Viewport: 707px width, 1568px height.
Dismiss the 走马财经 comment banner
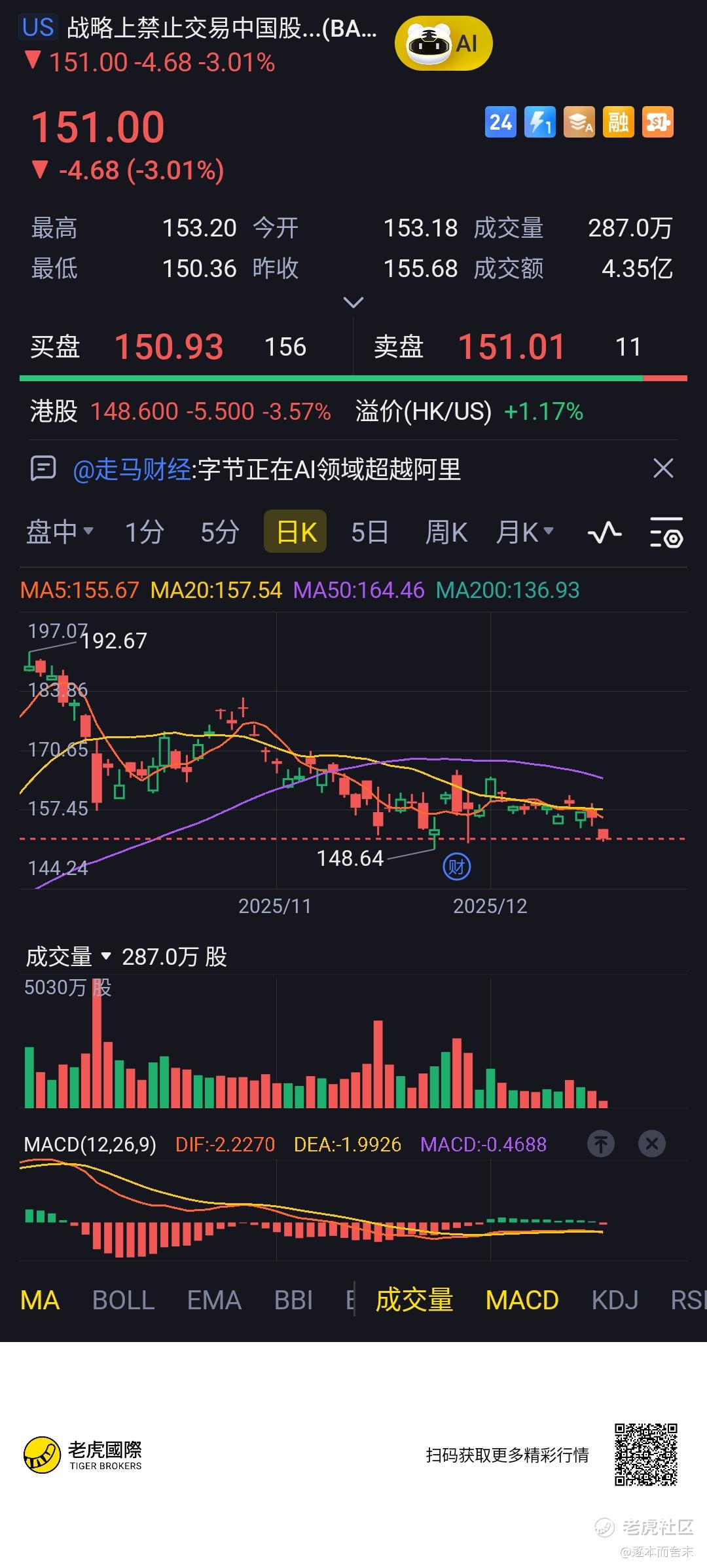[663, 468]
